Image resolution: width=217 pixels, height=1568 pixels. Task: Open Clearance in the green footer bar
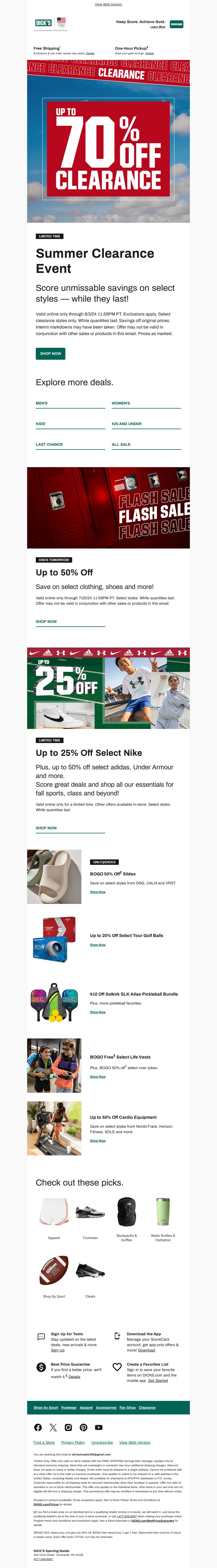coord(147,1407)
